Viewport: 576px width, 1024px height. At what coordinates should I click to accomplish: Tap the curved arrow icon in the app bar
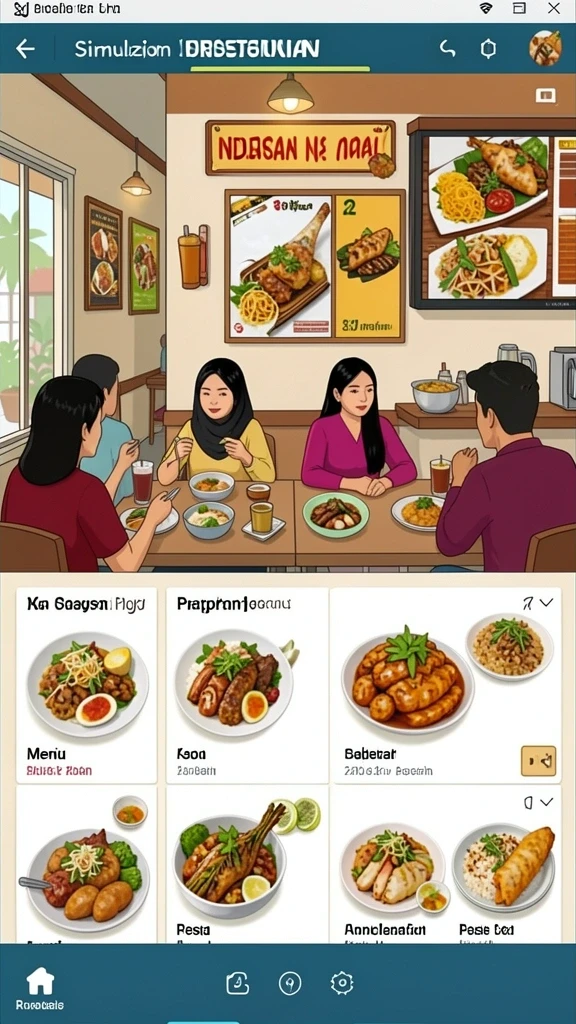pyautogui.click(x=447, y=48)
